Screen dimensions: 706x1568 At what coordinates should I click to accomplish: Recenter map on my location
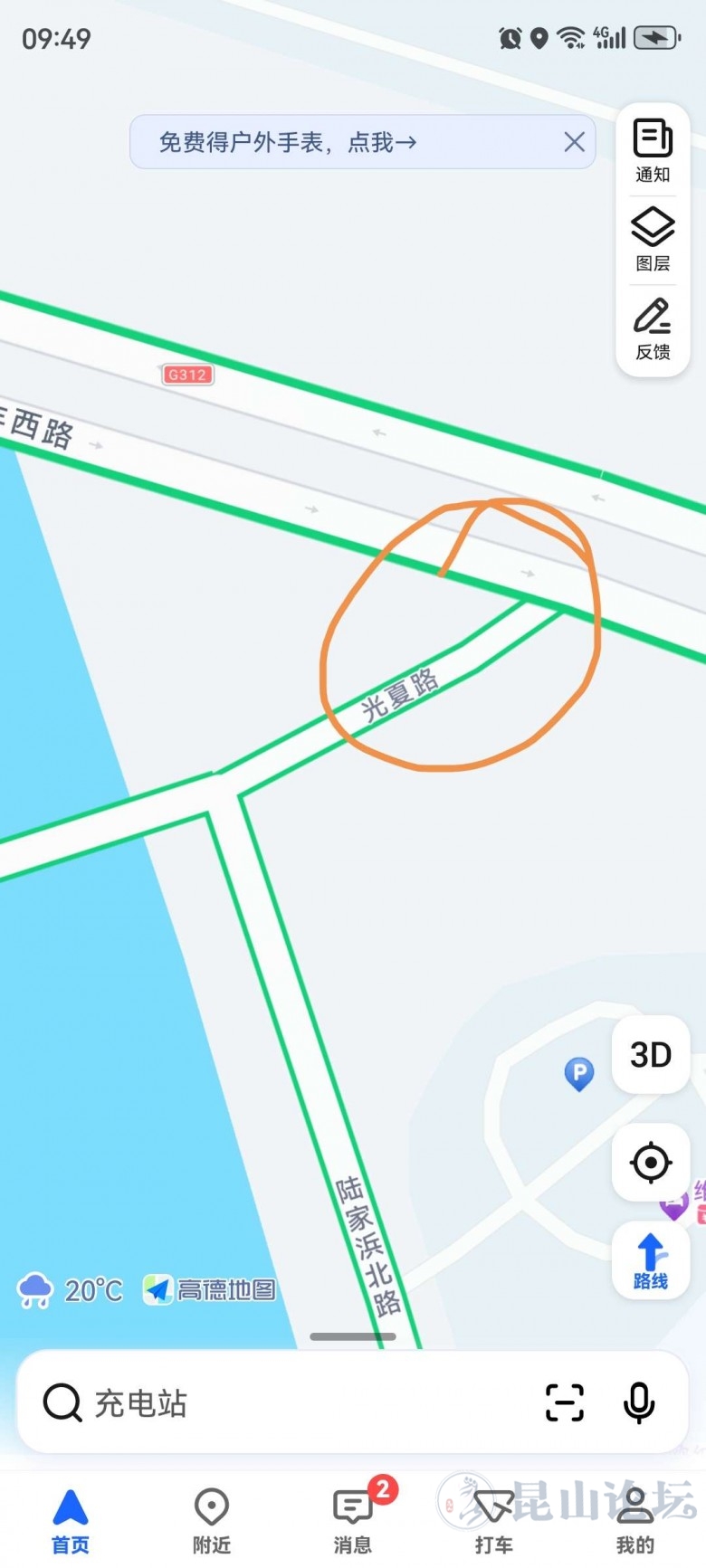pyautogui.click(x=650, y=1163)
